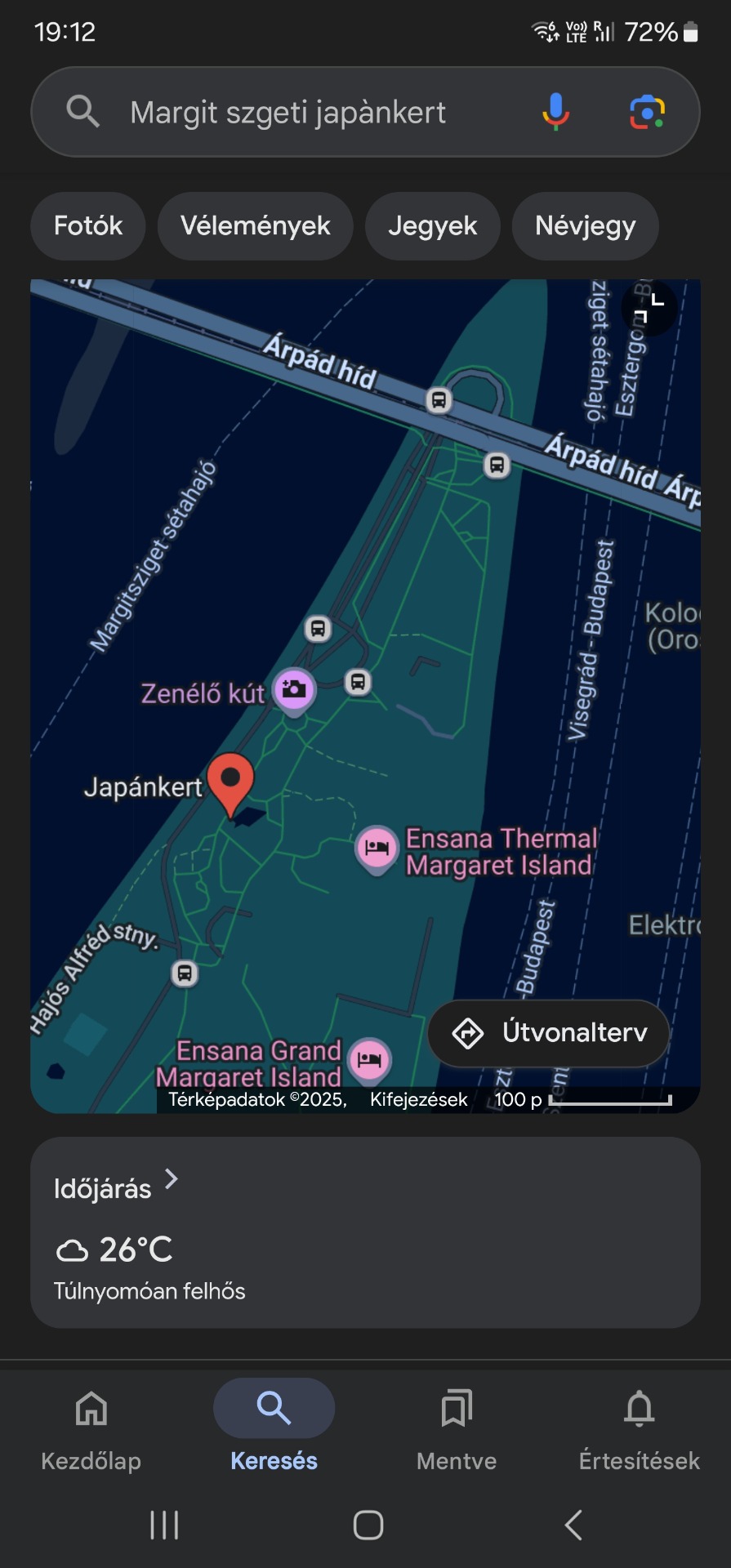The width and height of the screenshot is (731, 1568).
Task: Go to the Kezdőlap tab
Action: pos(91,1426)
